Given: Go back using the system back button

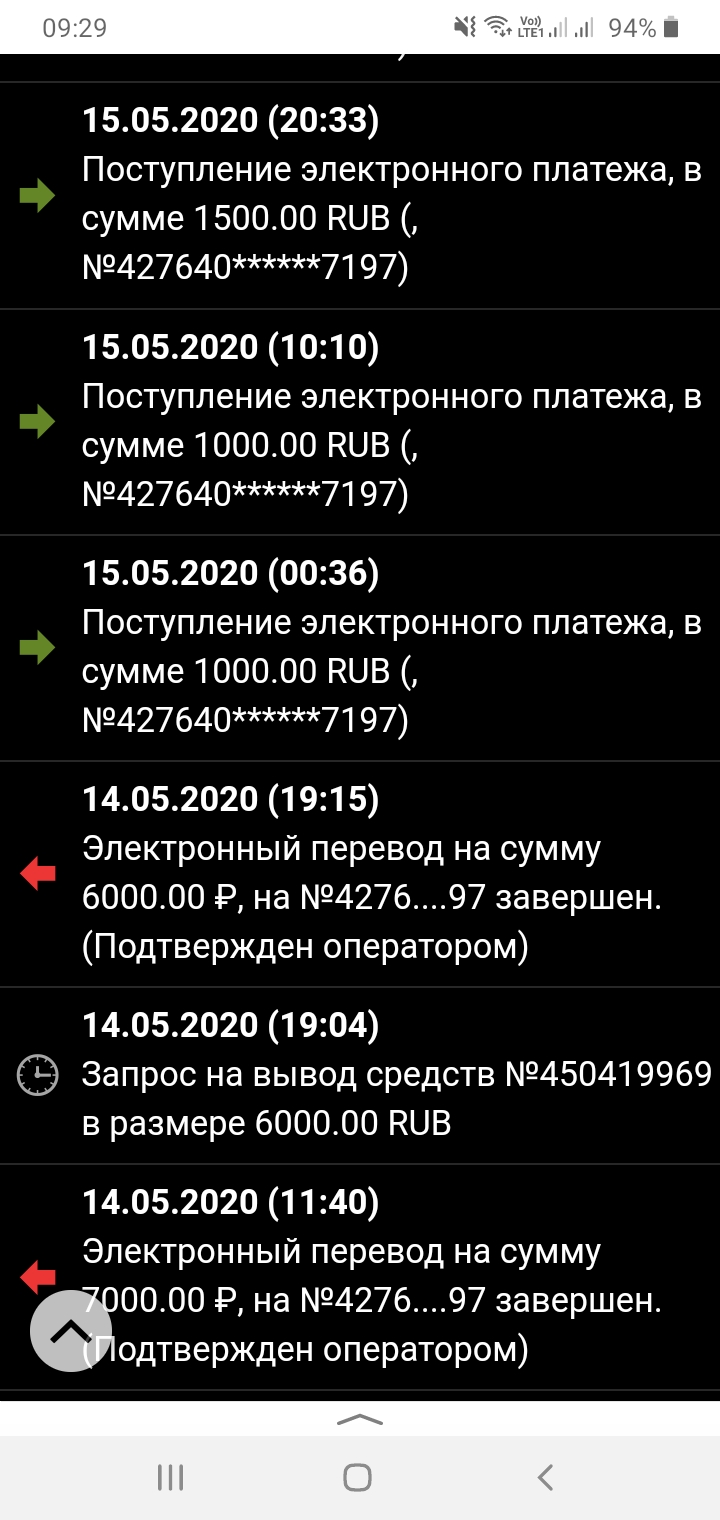Looking at the screenshot, I should [545, 1477].
